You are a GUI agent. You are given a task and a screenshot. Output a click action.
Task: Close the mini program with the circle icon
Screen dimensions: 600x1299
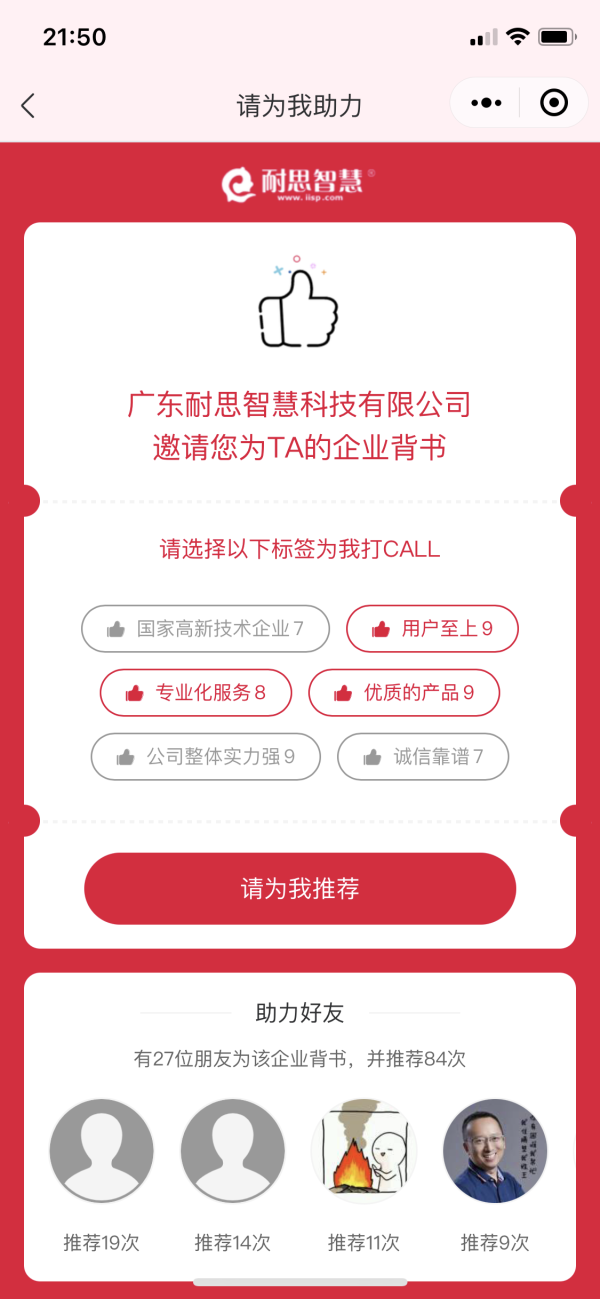[553, 103]
